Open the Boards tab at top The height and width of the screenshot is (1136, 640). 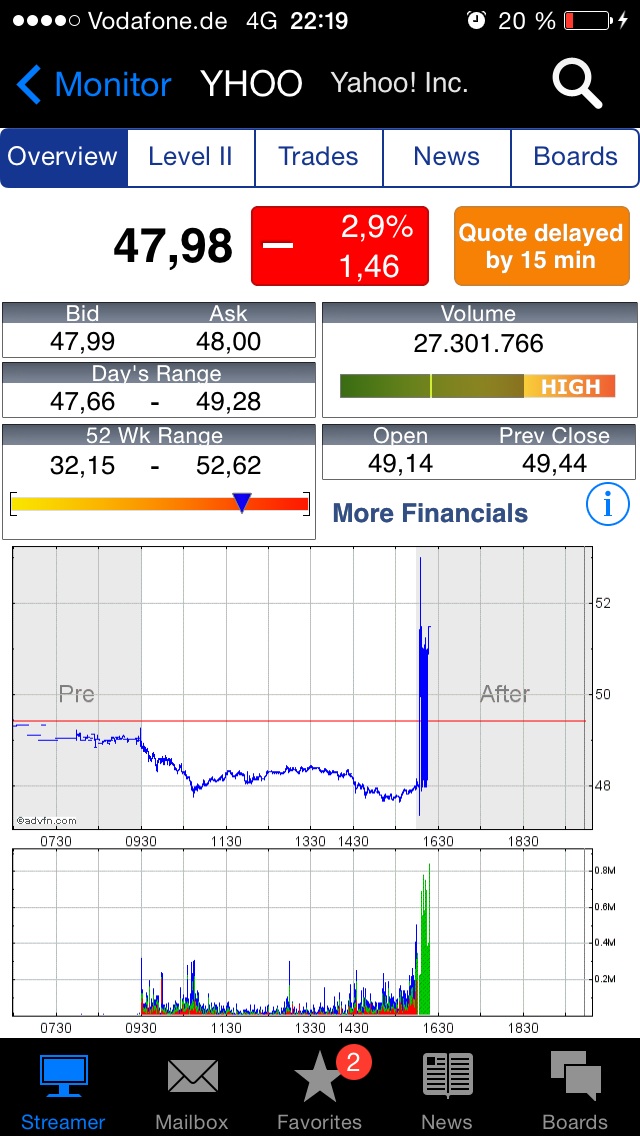pos(575,157)
